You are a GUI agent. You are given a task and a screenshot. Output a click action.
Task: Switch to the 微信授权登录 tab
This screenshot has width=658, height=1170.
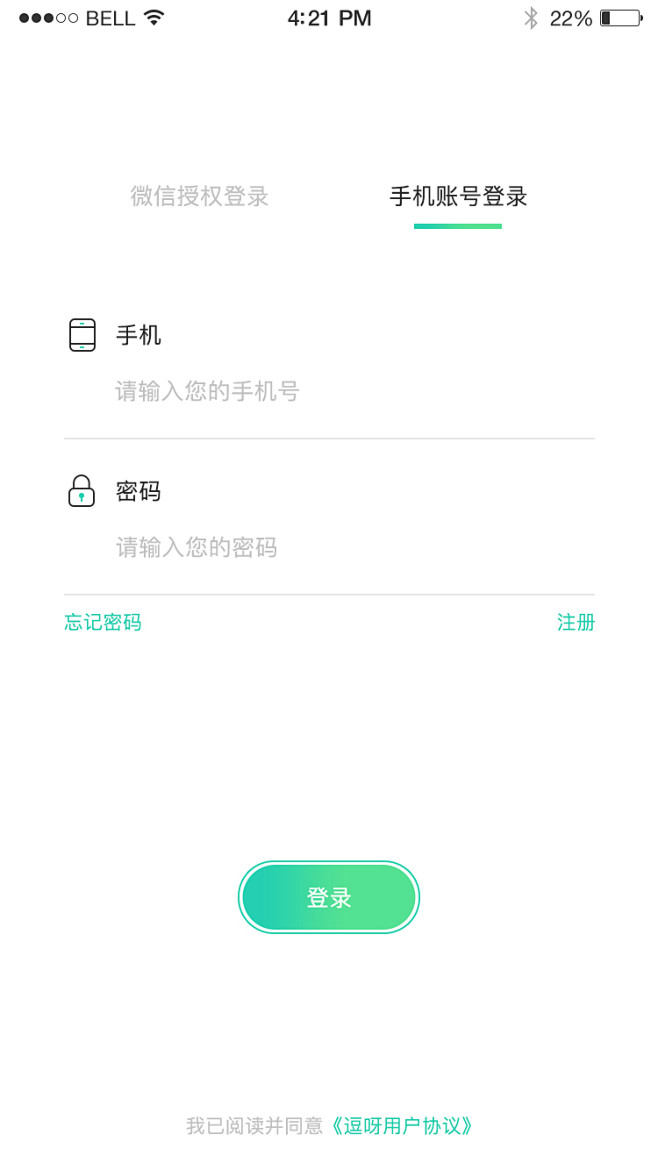[199, 196]
